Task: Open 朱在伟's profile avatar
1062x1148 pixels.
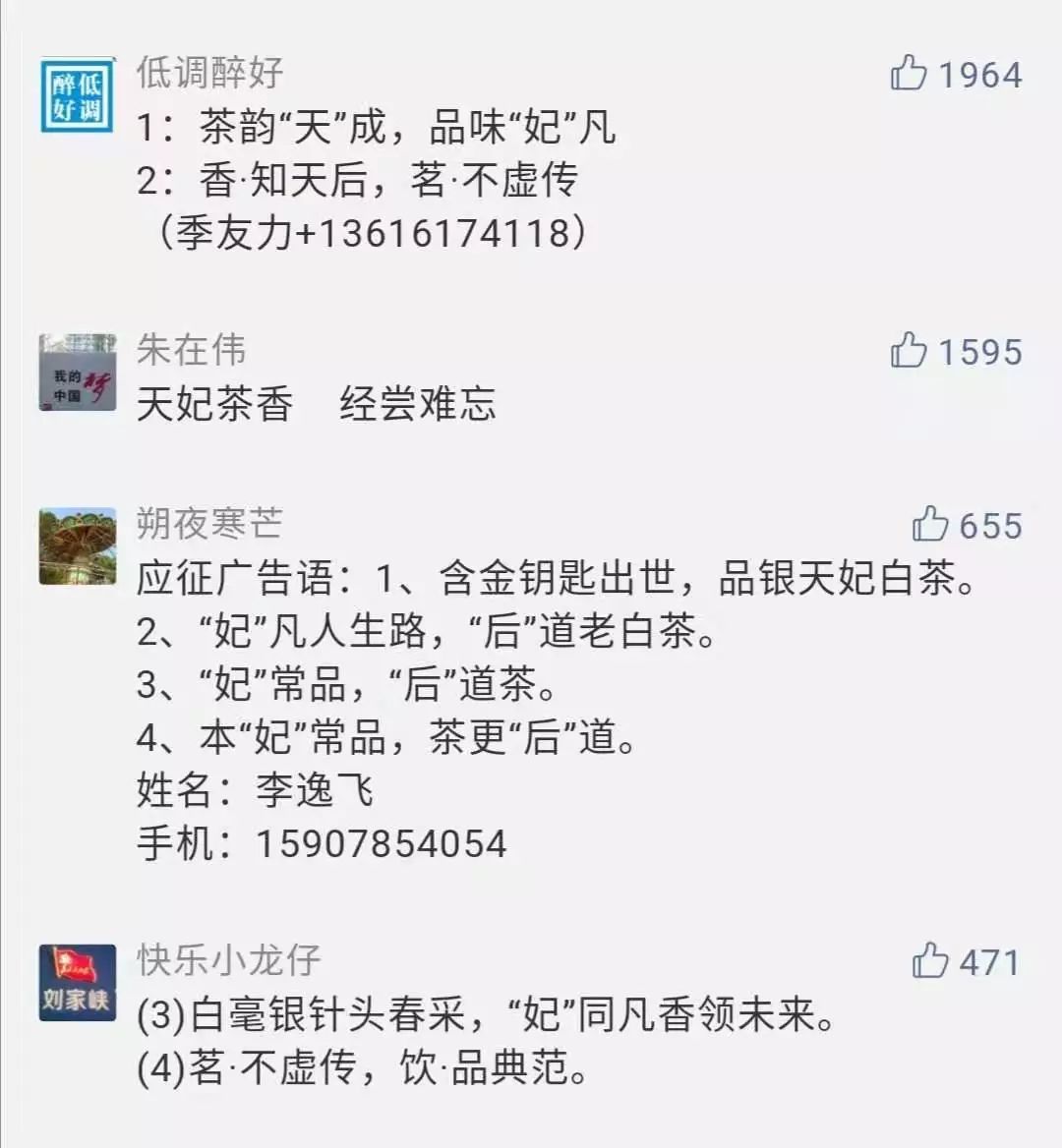Action: click(x=77, y=372)
